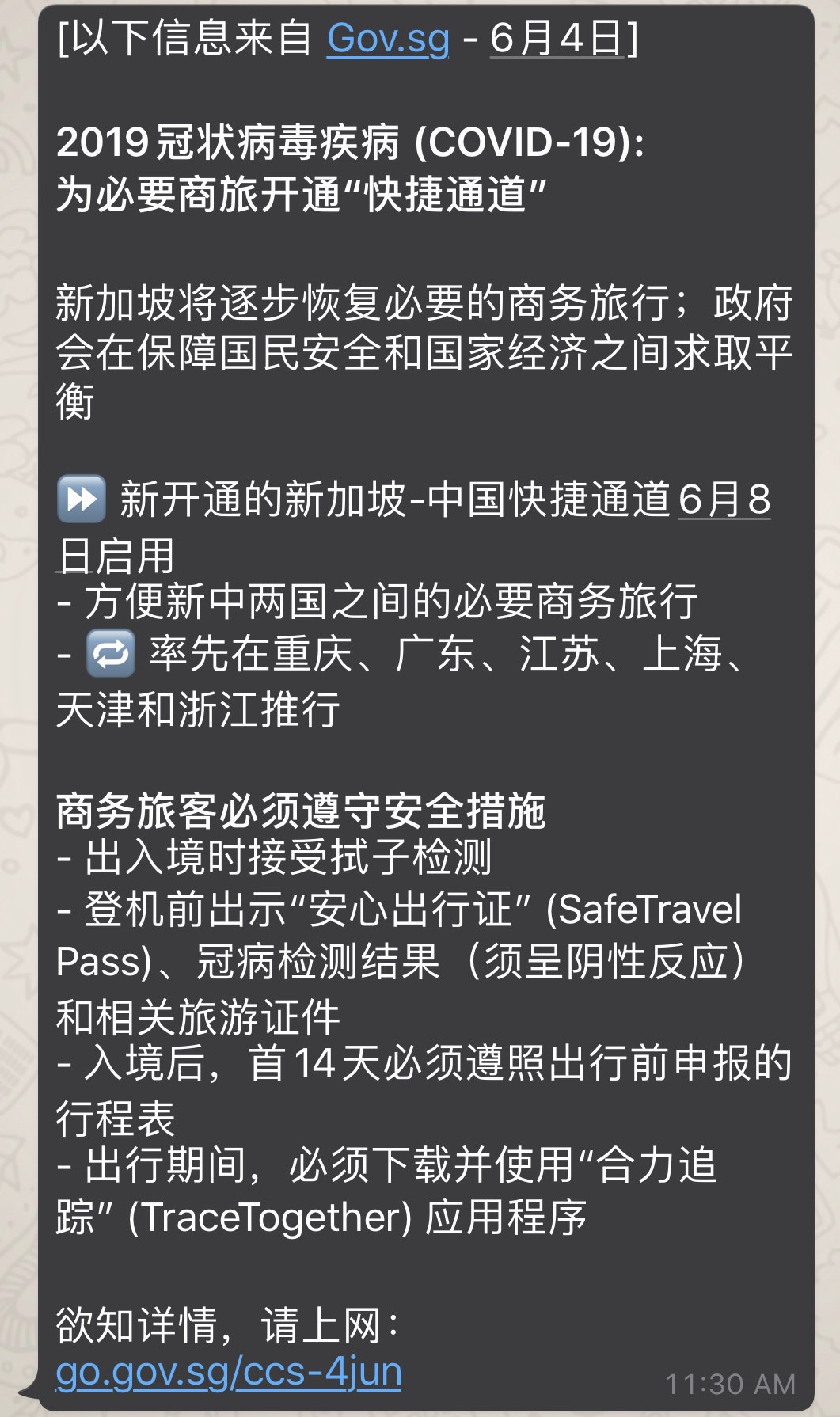Open the go.gov.sg/ccs-4jun link
This screenshot has width=840, height=1417.
(x=228, y=1372)
